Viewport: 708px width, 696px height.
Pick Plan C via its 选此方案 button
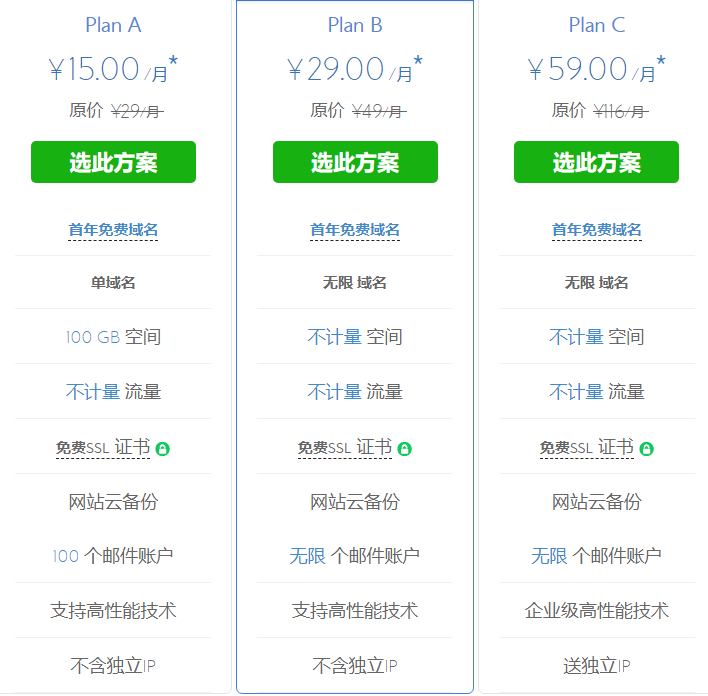pyautogui.click(x=596, y=162)
